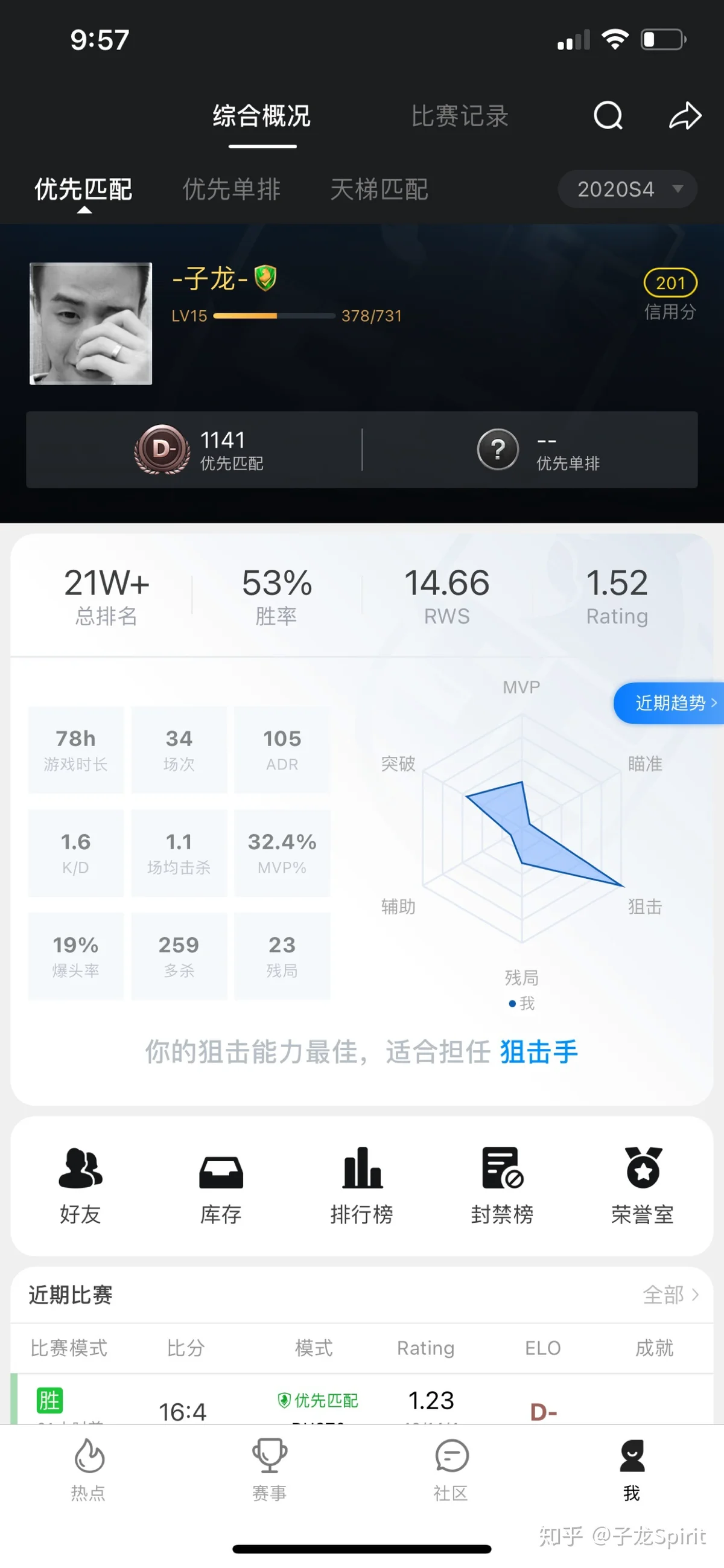This screenshot has height=1568, width=724.
Task: Open the 封禁榜 ban list
Action: pos(502,1185)
